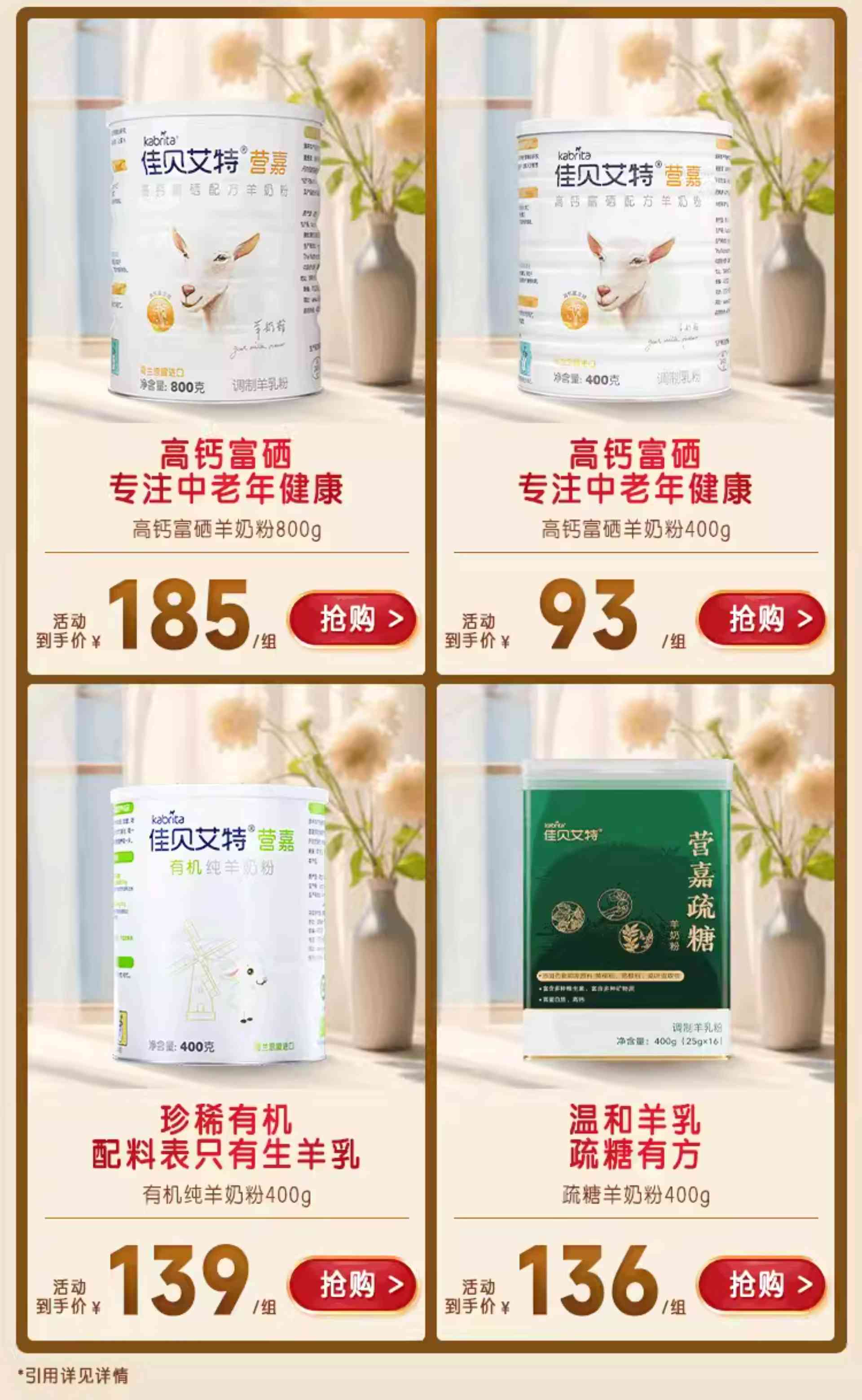Tap 抢购 for the 800g 高钙富硒羊奶粉
Image resolution: width=862 pixels, height=1400 pixels.
coord(353,619)
